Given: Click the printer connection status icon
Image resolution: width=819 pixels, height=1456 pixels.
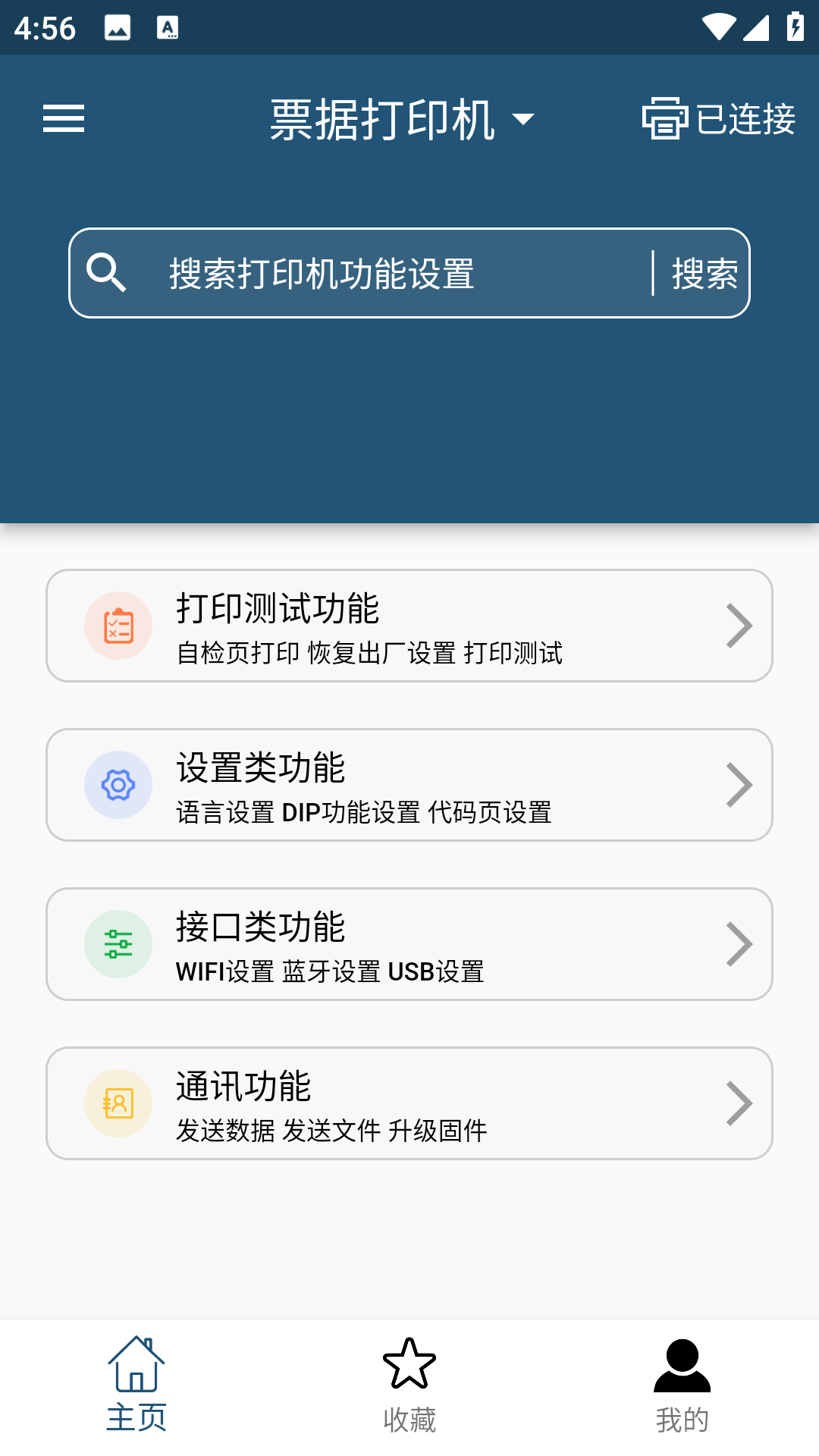Looking at the screenshot, I should [x=664, y=118].
